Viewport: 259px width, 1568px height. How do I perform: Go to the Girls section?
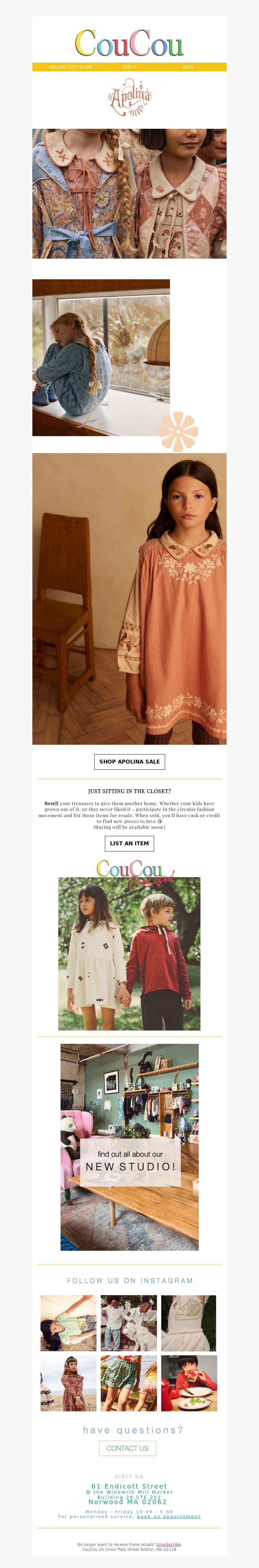point(129,67)
